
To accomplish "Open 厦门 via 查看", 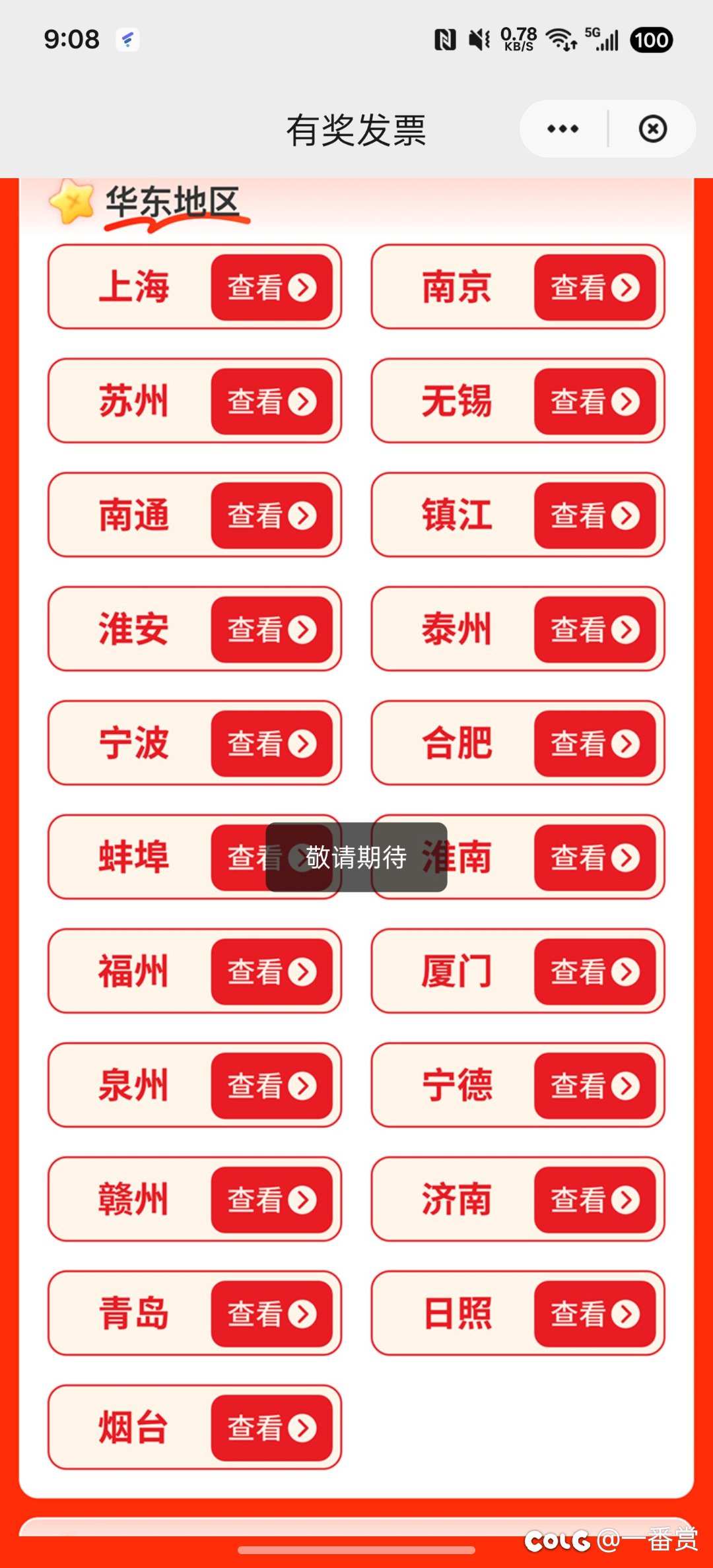I will click(x=594, y=971).
